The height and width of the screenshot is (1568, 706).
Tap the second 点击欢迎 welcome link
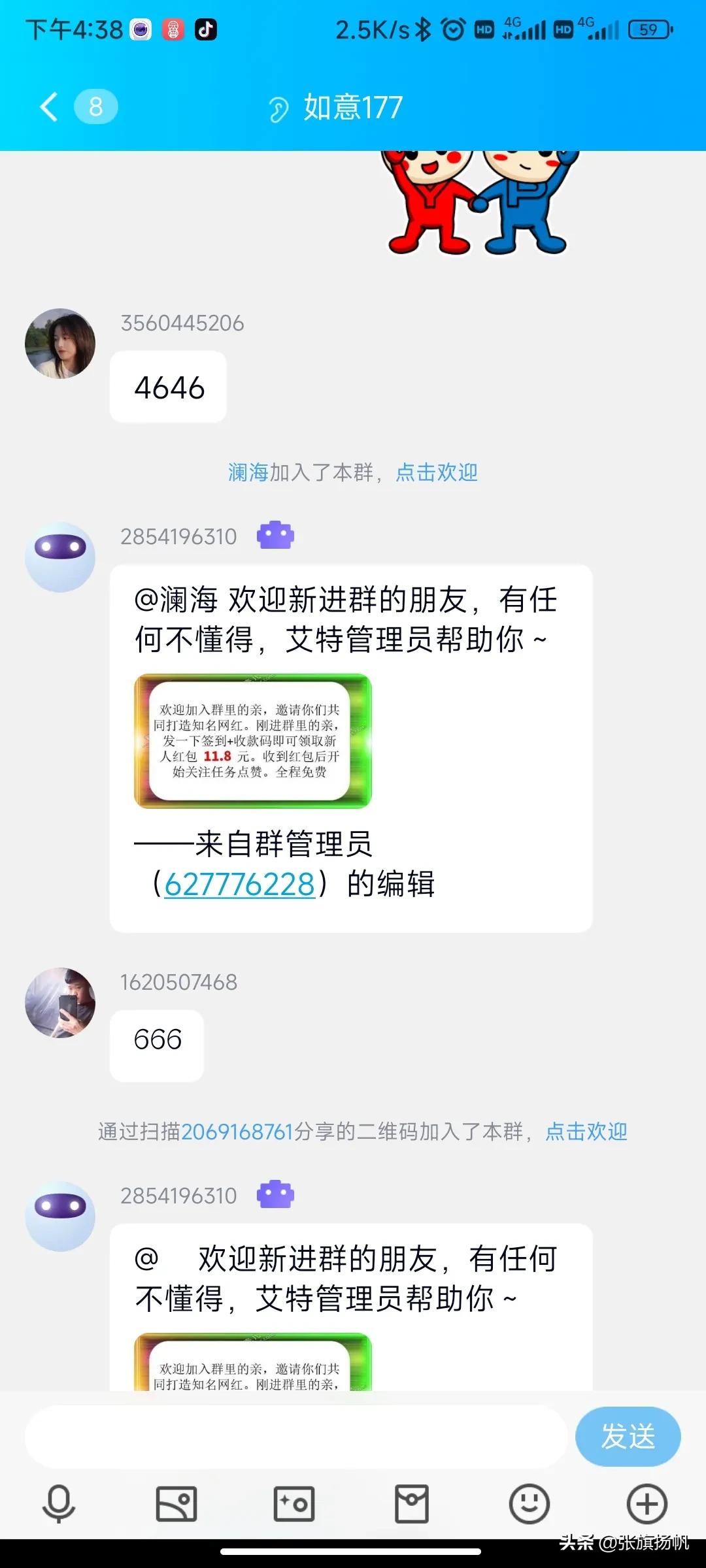[x=586, y=1132]
